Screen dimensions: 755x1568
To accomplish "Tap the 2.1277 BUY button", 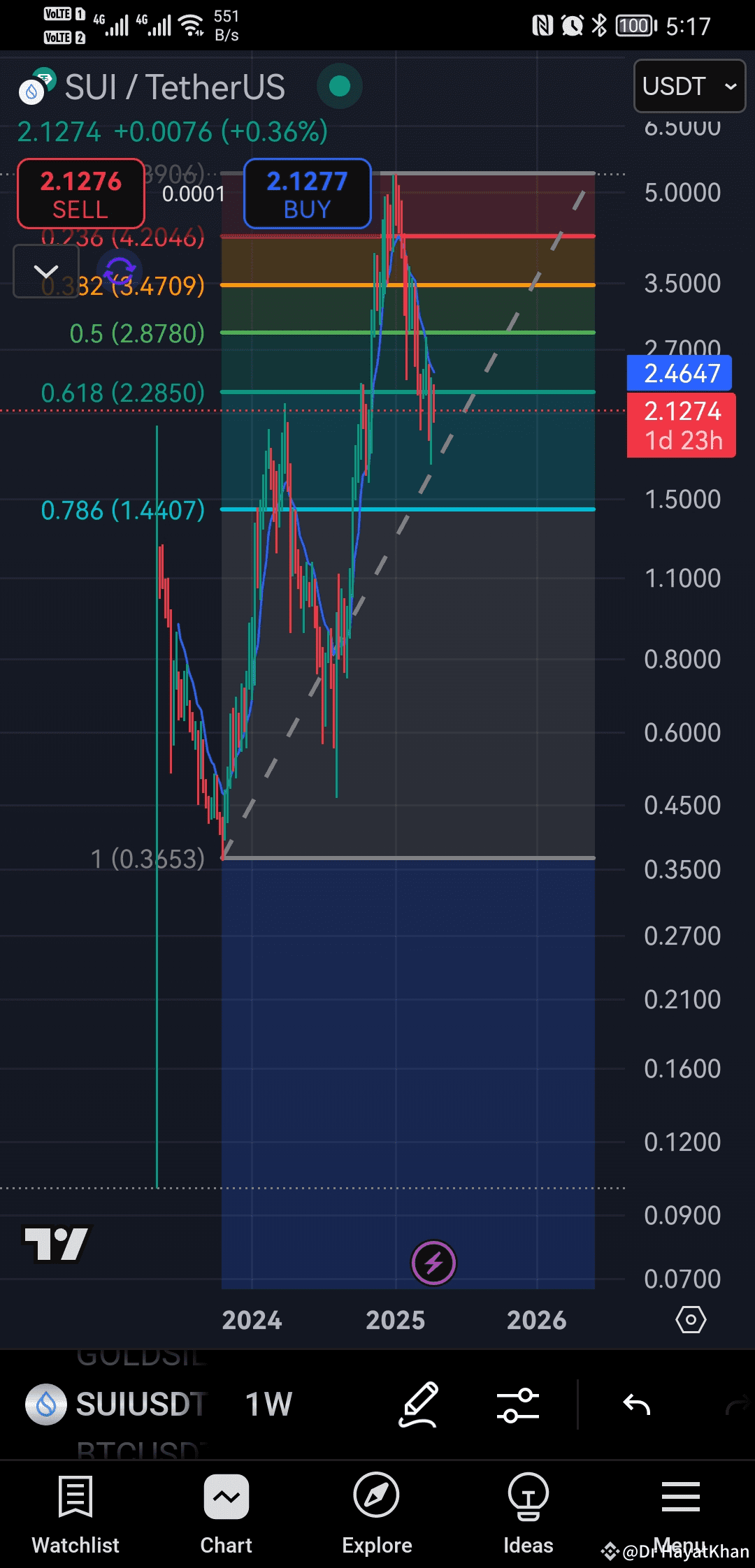I will coord(307,194).
